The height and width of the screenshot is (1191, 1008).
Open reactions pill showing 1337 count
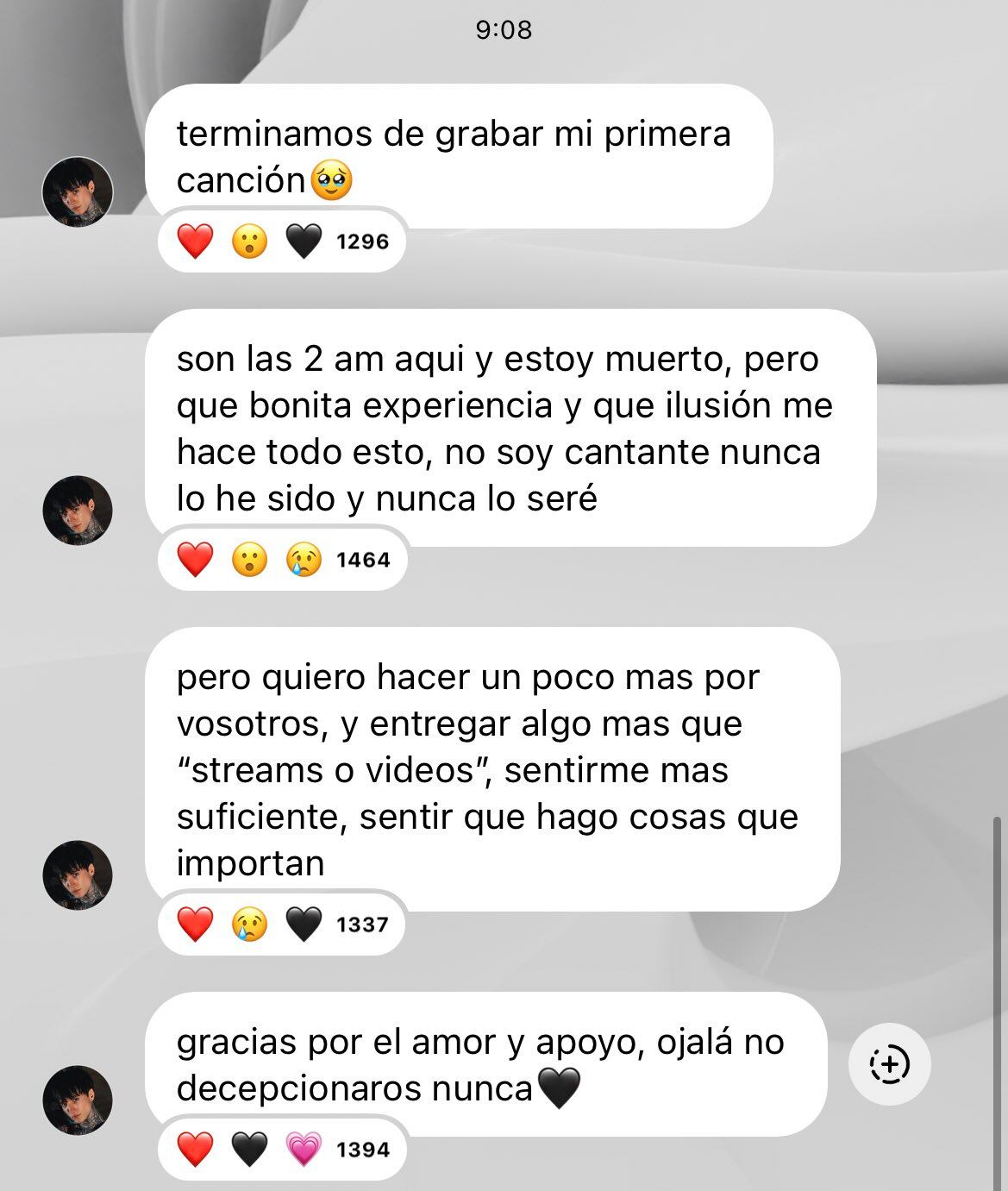tap(281, 925)
